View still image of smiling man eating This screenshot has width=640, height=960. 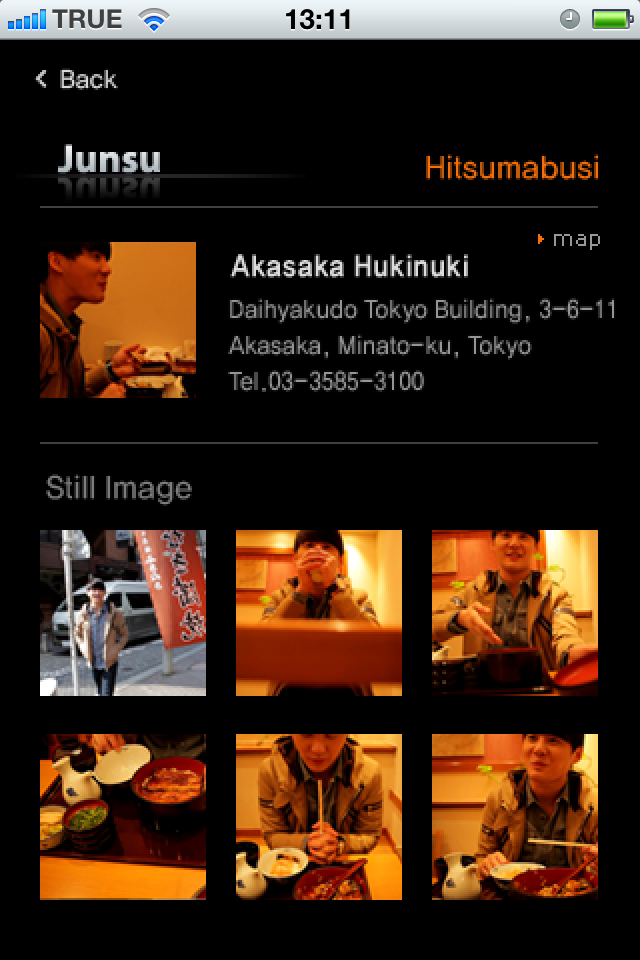point(515,817)
